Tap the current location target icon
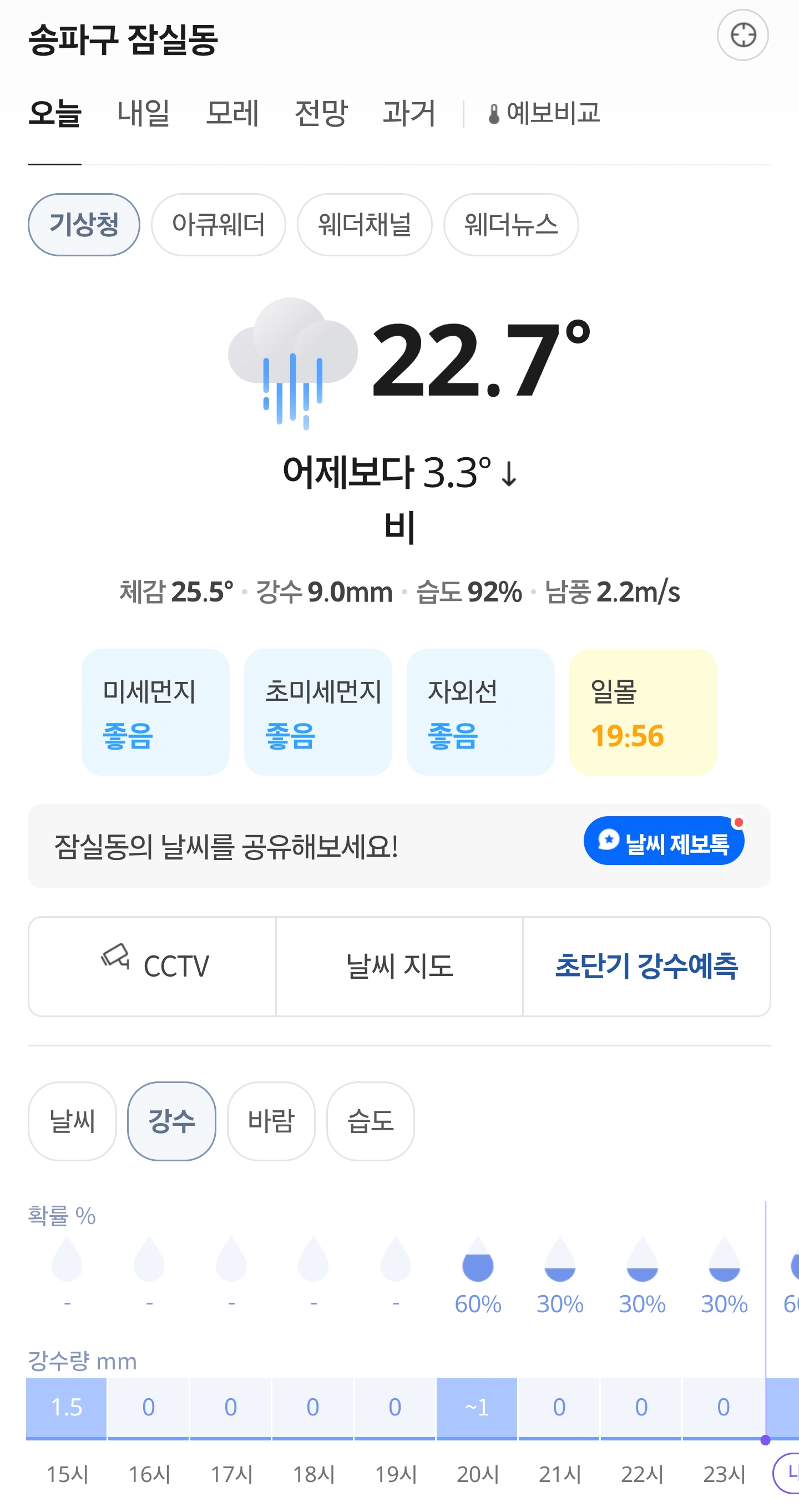799x1512 pixels. [742, 35]
